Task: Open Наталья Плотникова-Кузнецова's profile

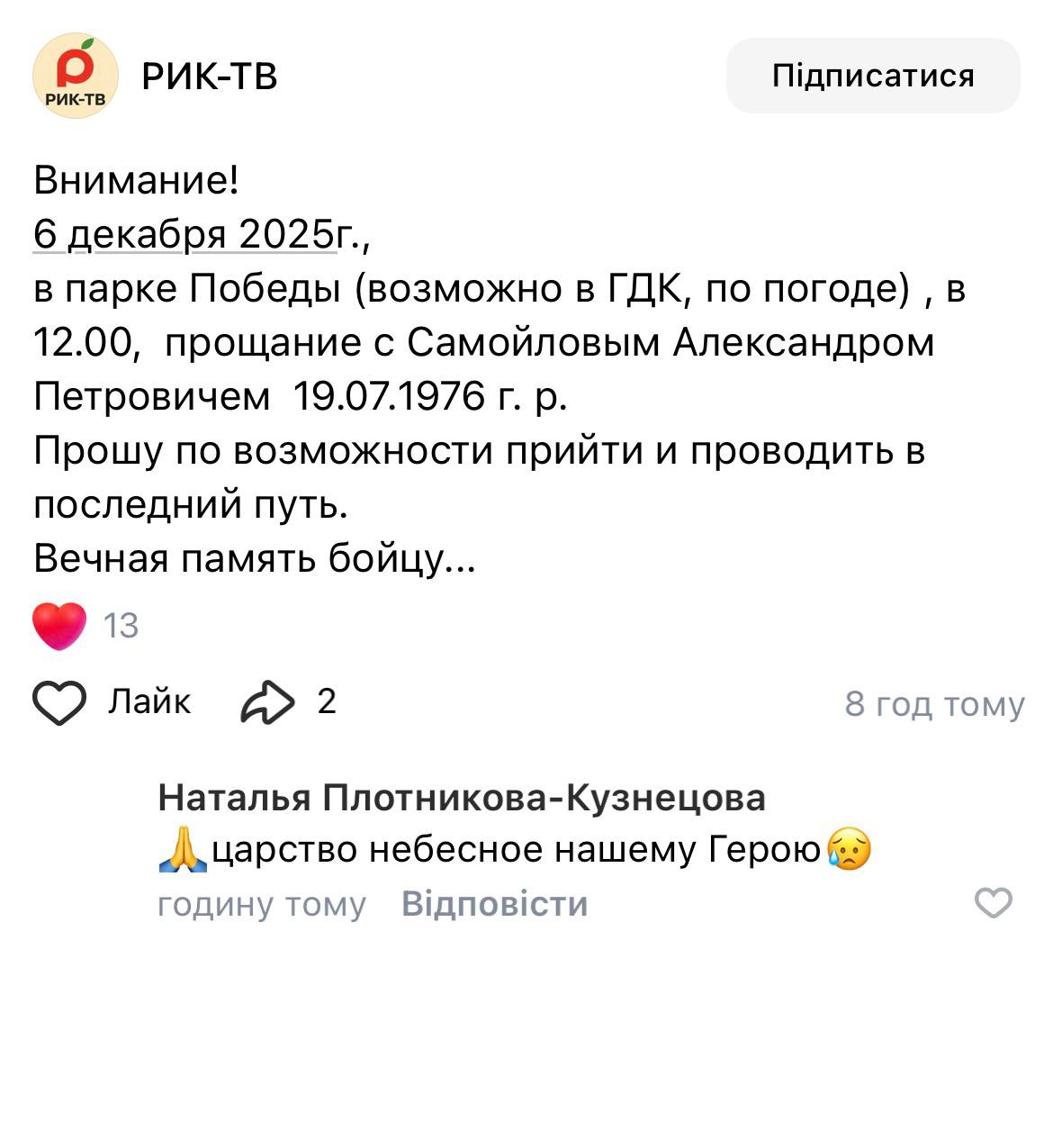Action: [x=461, y=798]
